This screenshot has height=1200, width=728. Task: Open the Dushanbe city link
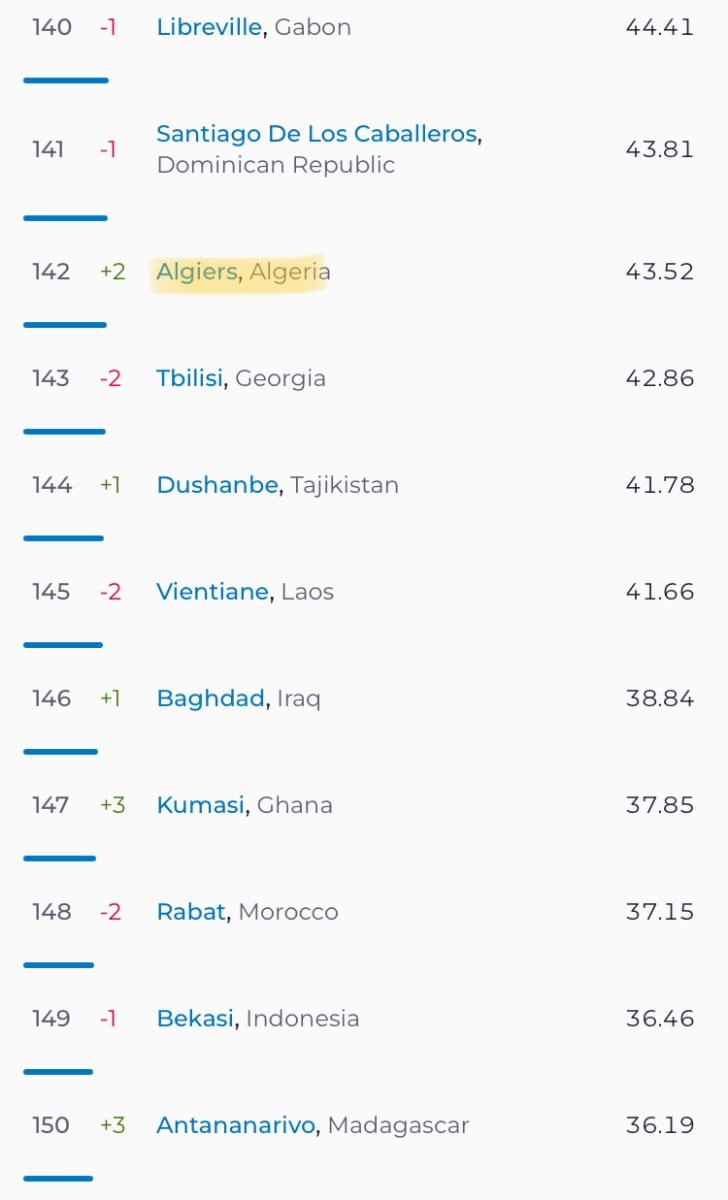tap(217, 486)
